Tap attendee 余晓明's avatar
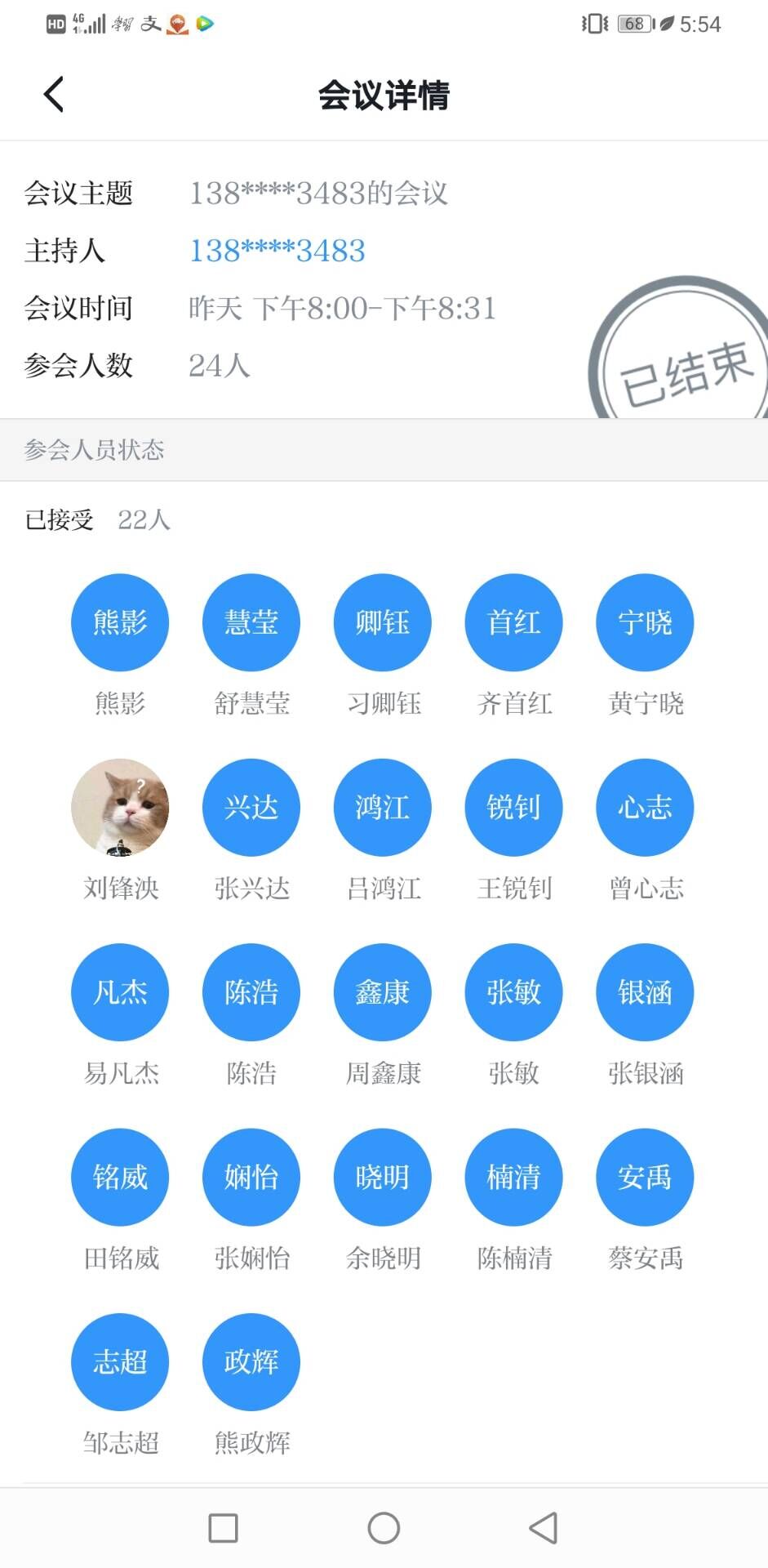 (383, 1177)
